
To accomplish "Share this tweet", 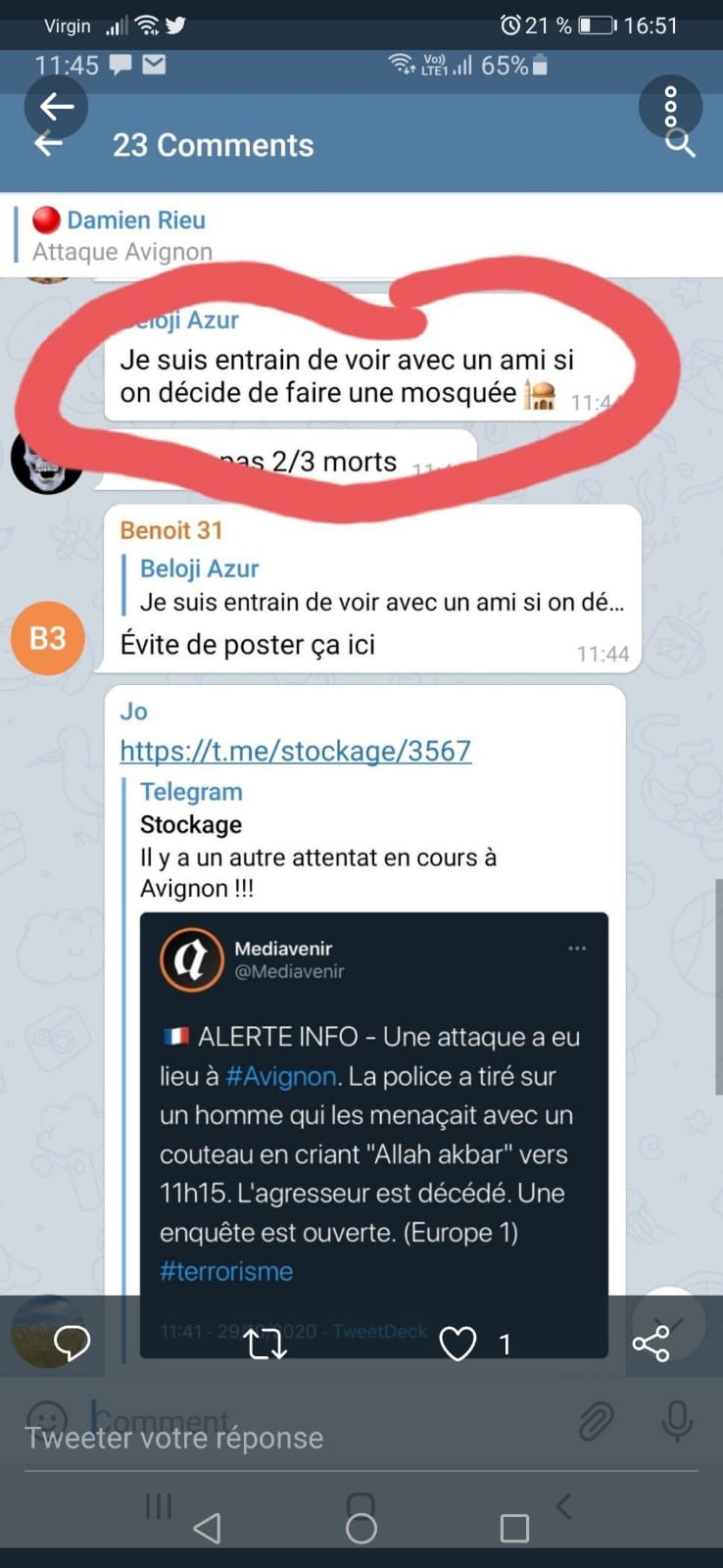I will (x=651, y=1343).
